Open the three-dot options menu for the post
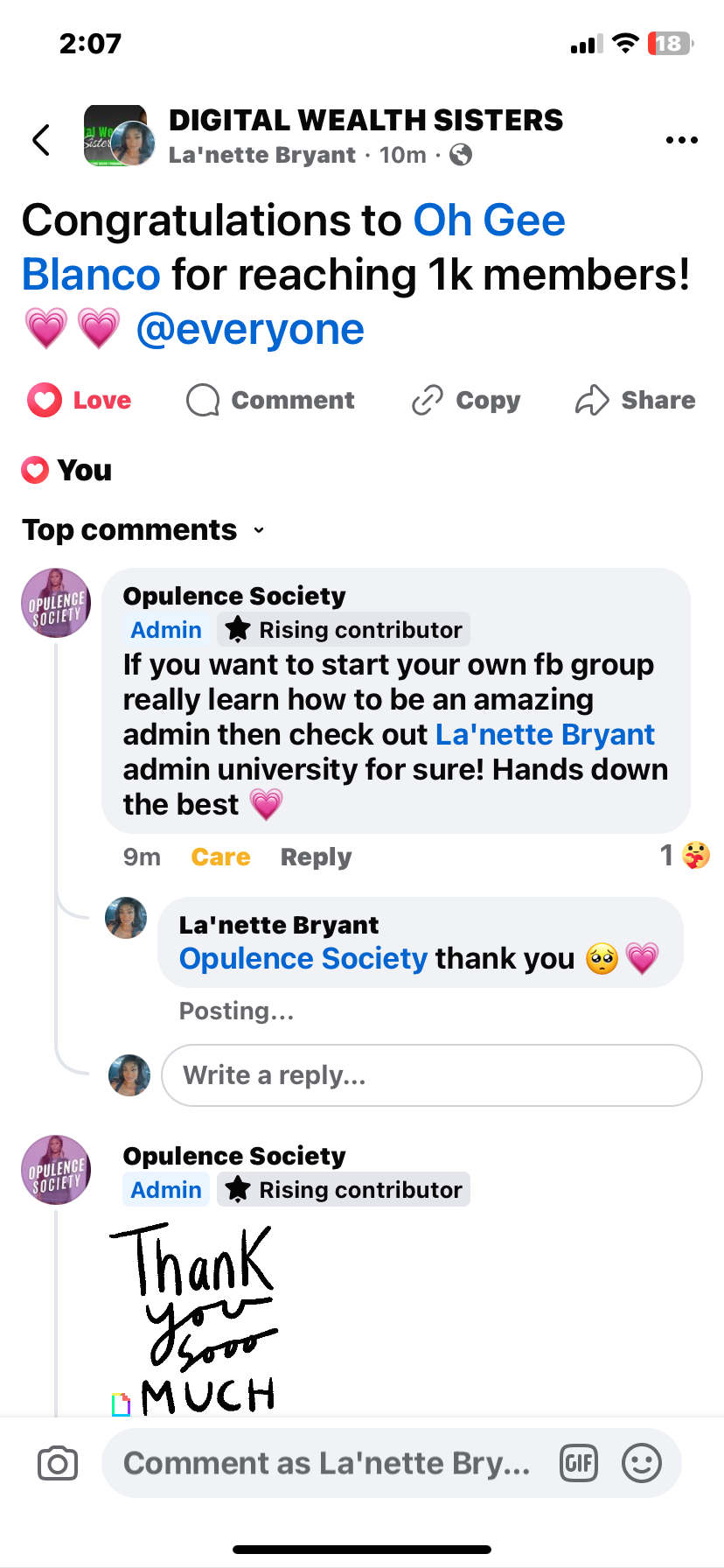724x1568 pixels. (681, 139)
